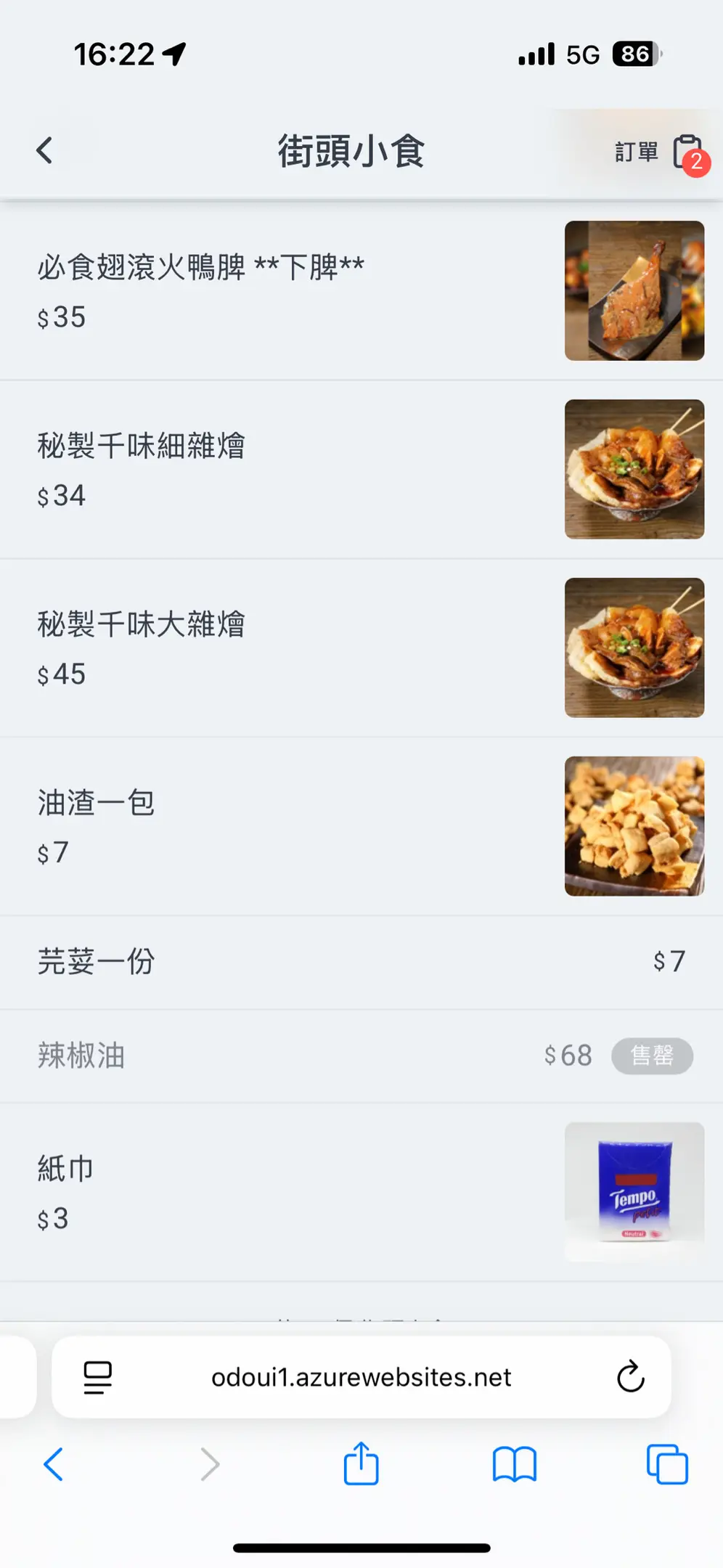Open Safari bookmarks
This screenshot has height=1568, width=723.
tap(514, 1463)
